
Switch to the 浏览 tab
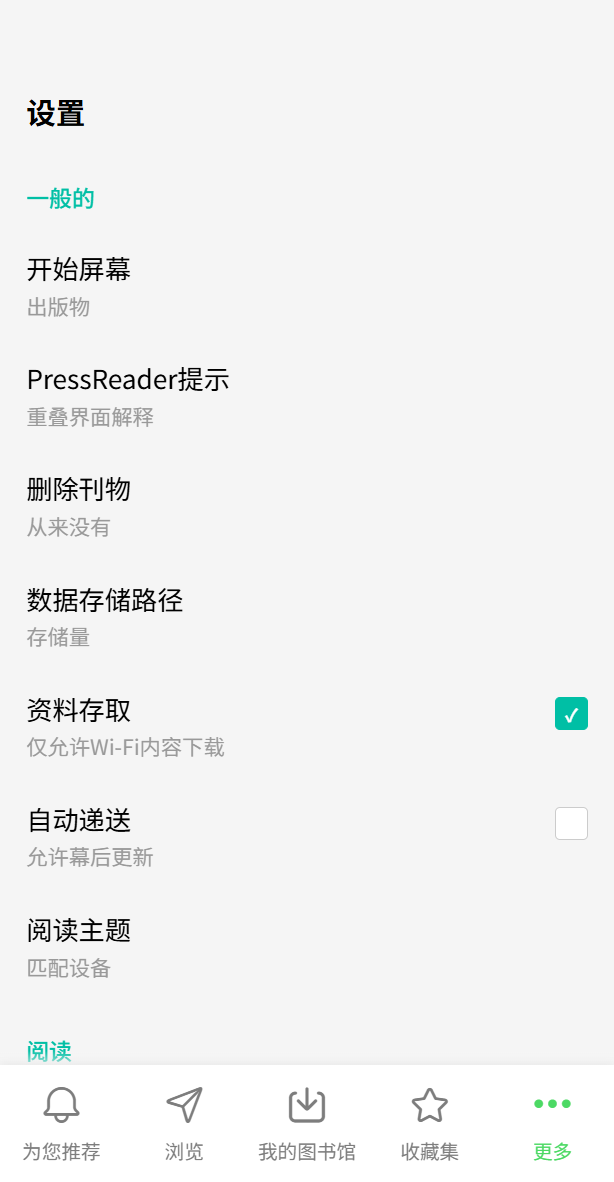click(x=184, y=1124)
